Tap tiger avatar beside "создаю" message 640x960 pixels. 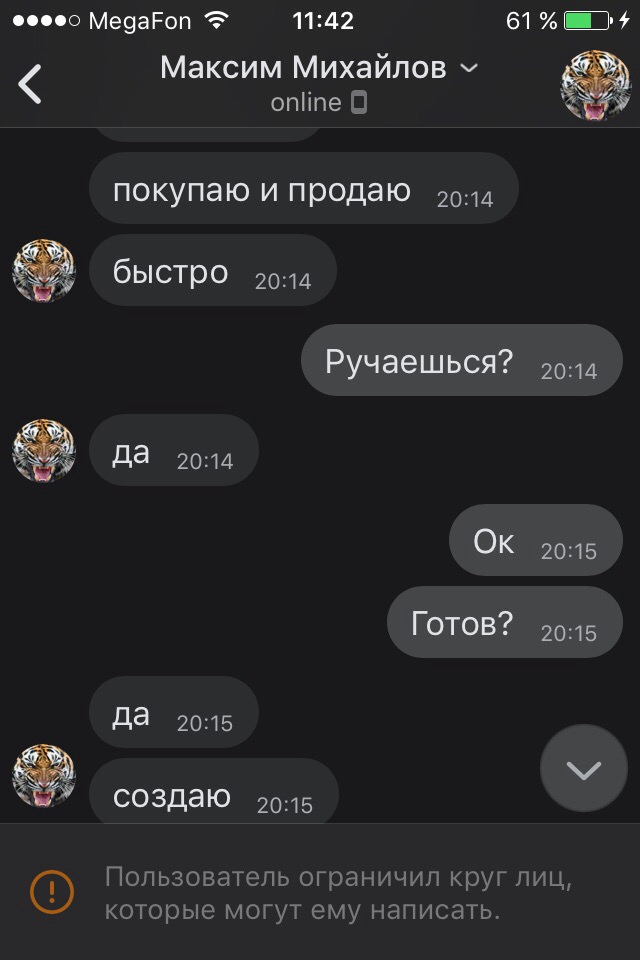(44, 775)
